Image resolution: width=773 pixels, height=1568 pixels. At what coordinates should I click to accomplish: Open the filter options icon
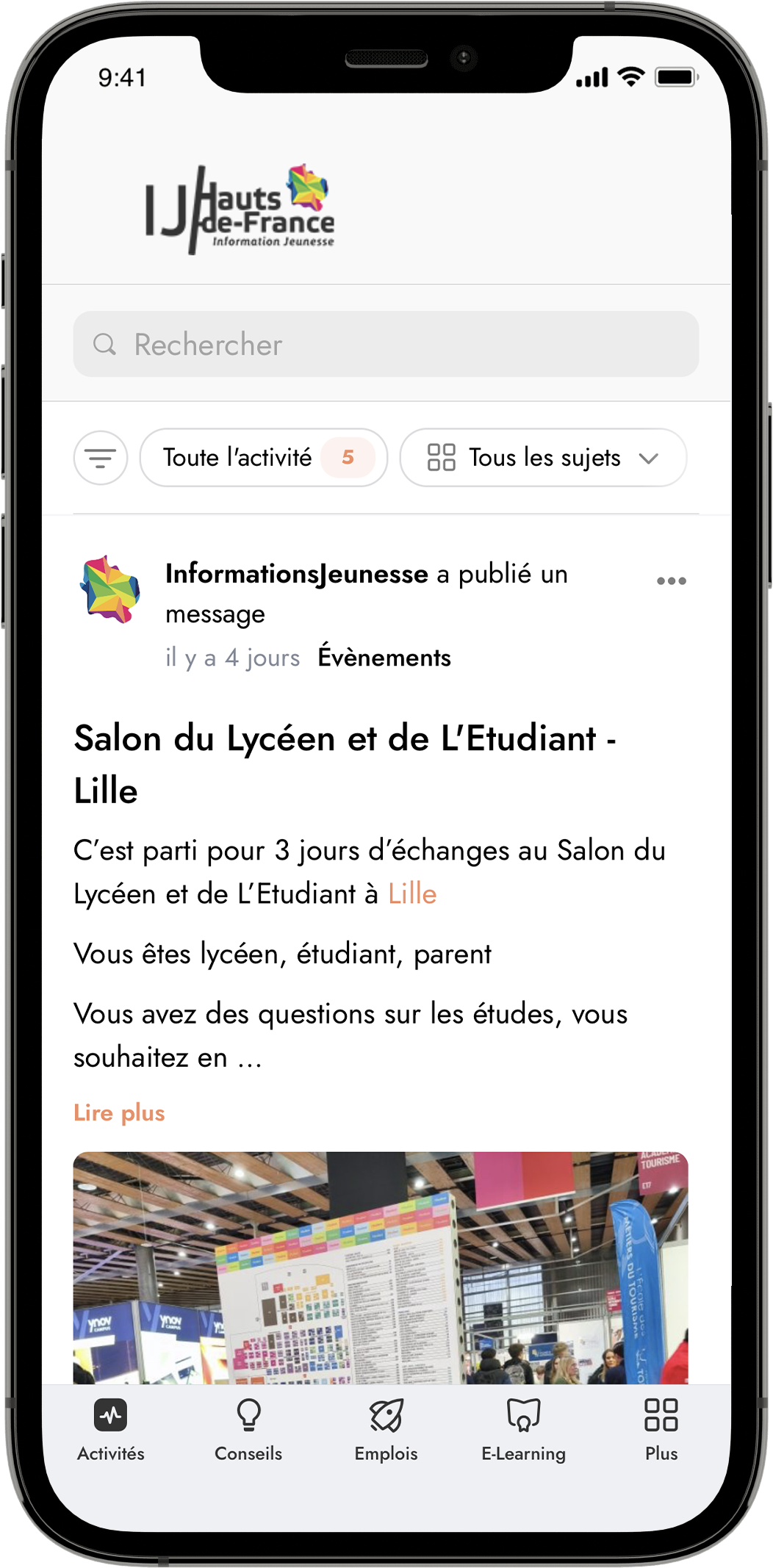[x=101, y=458]
